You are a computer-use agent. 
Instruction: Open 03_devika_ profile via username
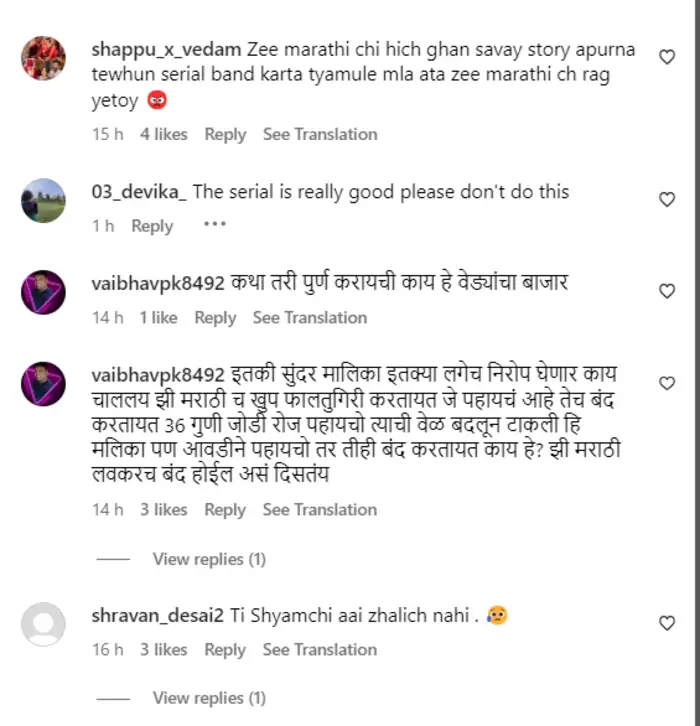[x=138, y=192]
